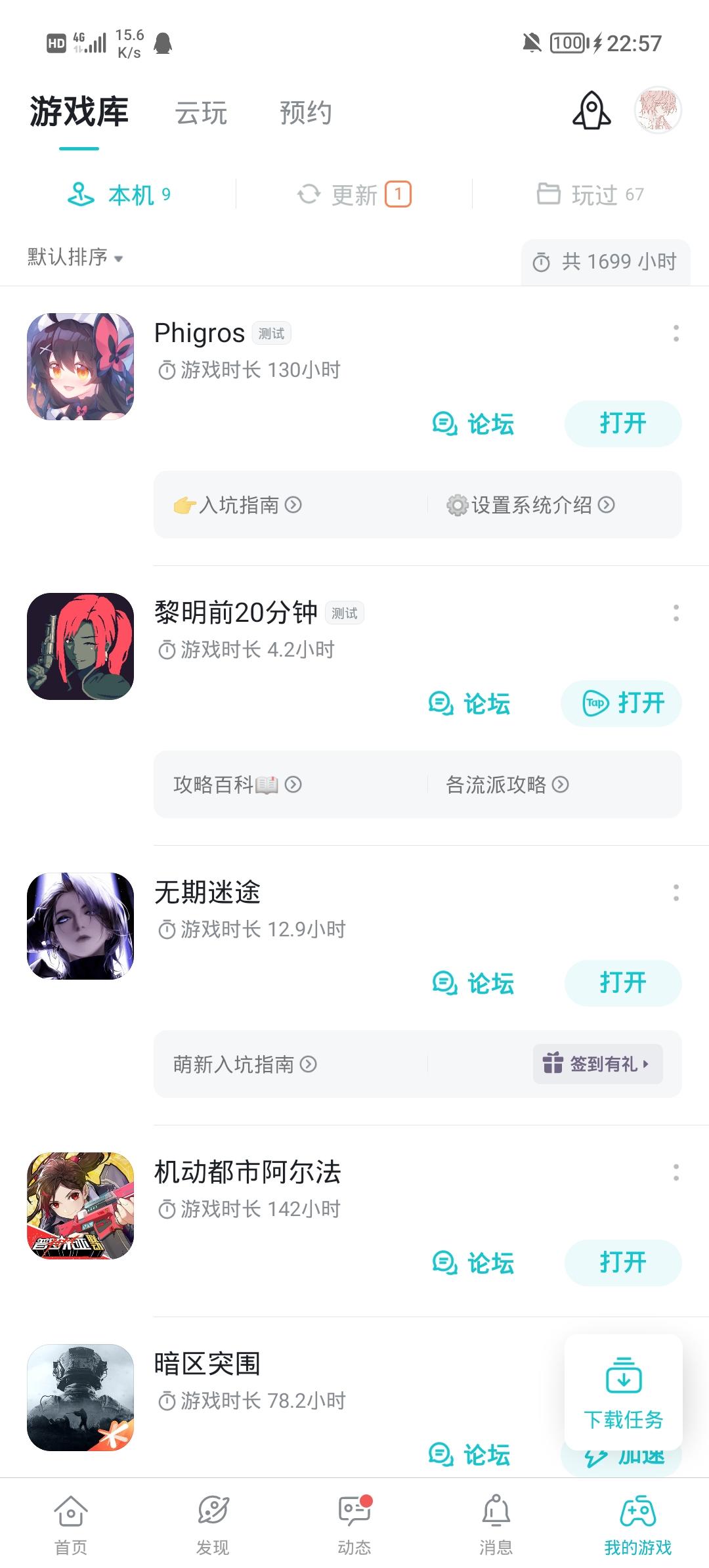The image size is (709, 1568).
Task: Open the more options menu for Phigros
Action: coord(676,334)
